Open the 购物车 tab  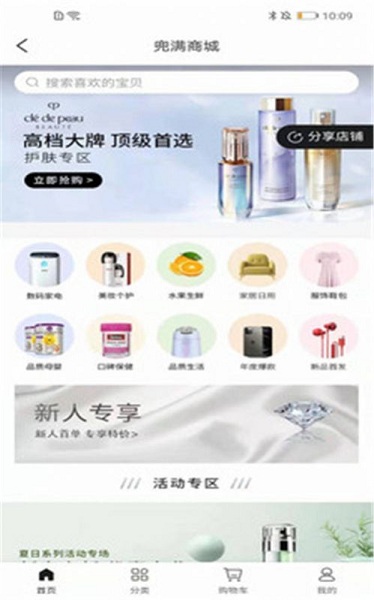pos(233,580)
